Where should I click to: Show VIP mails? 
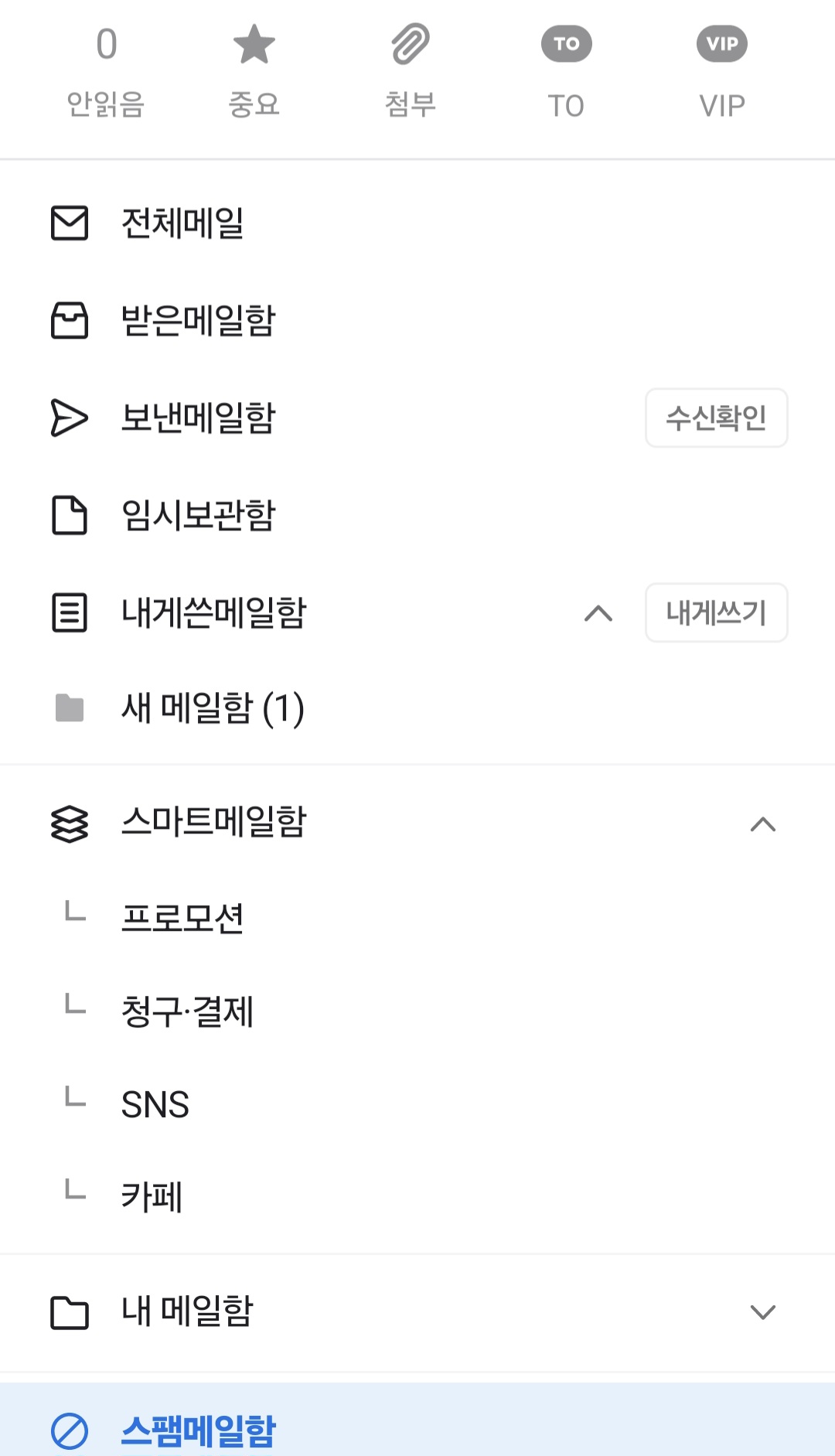[722, 71]
